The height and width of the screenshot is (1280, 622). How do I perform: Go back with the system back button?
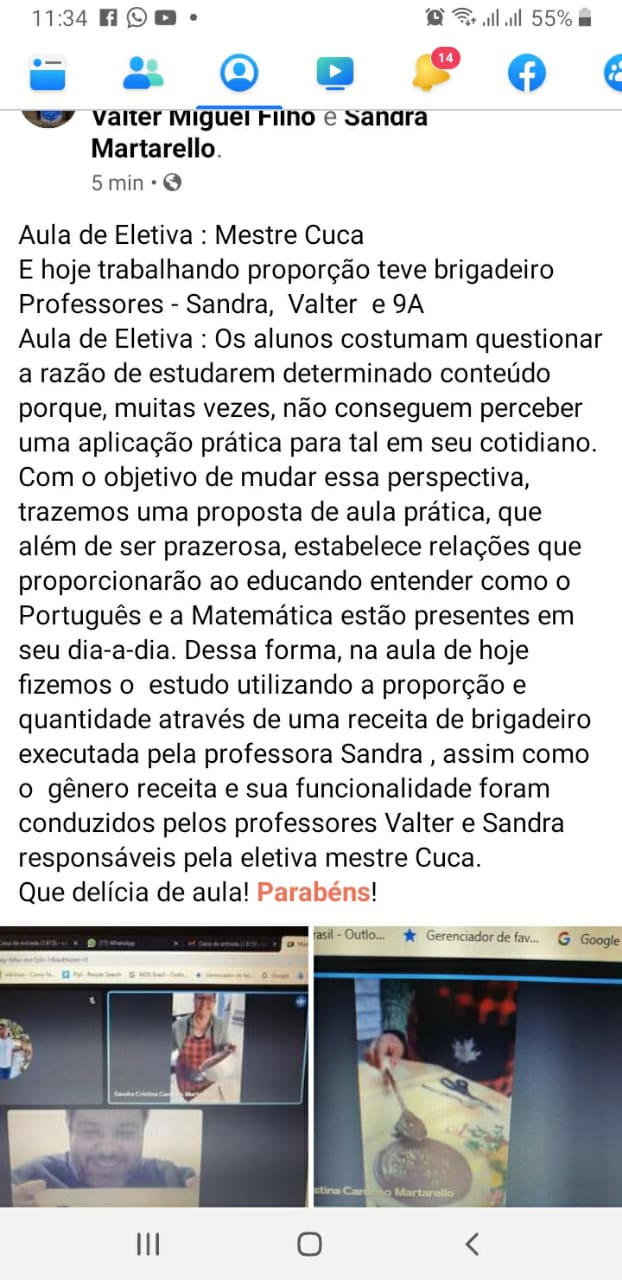point(472,1243)
